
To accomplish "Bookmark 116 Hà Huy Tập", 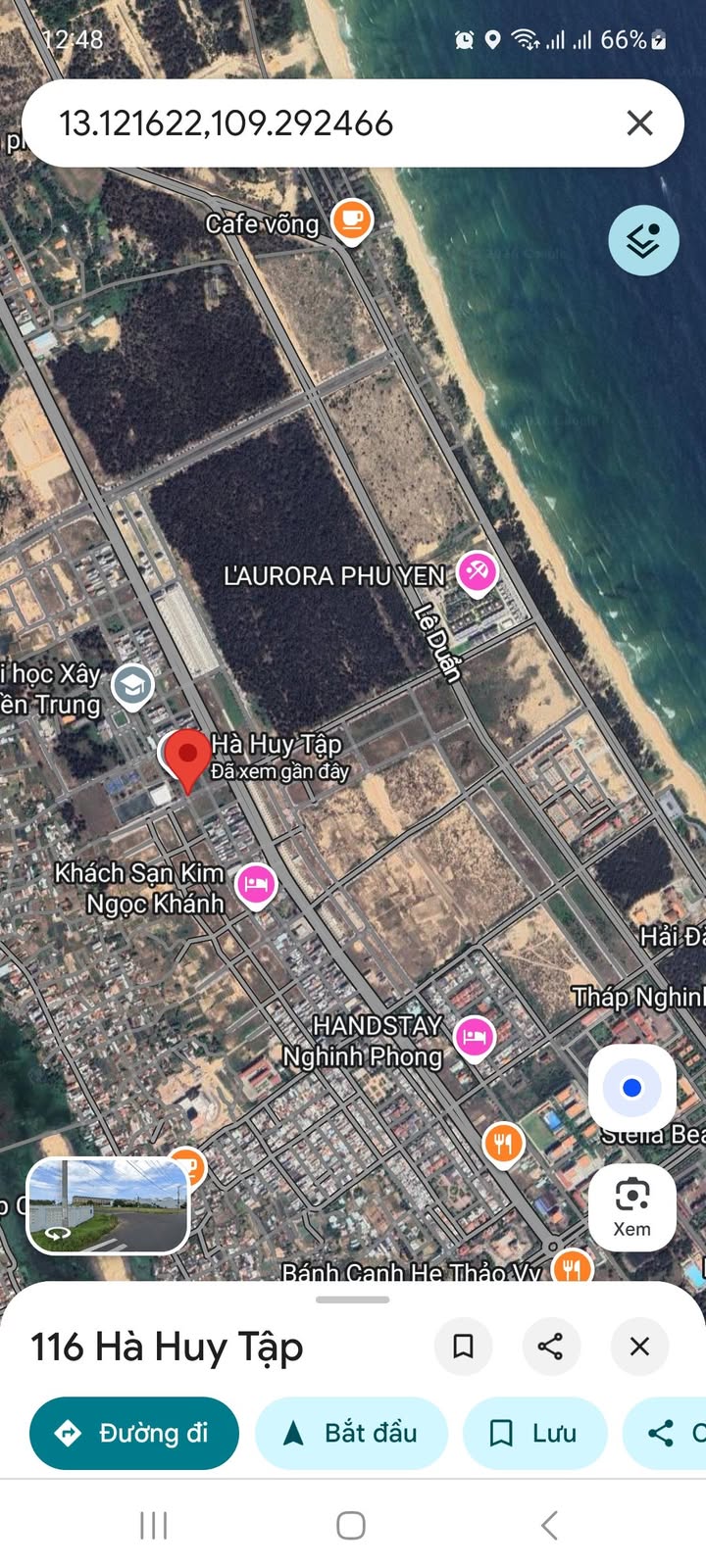I will [x=463, y=1347].
